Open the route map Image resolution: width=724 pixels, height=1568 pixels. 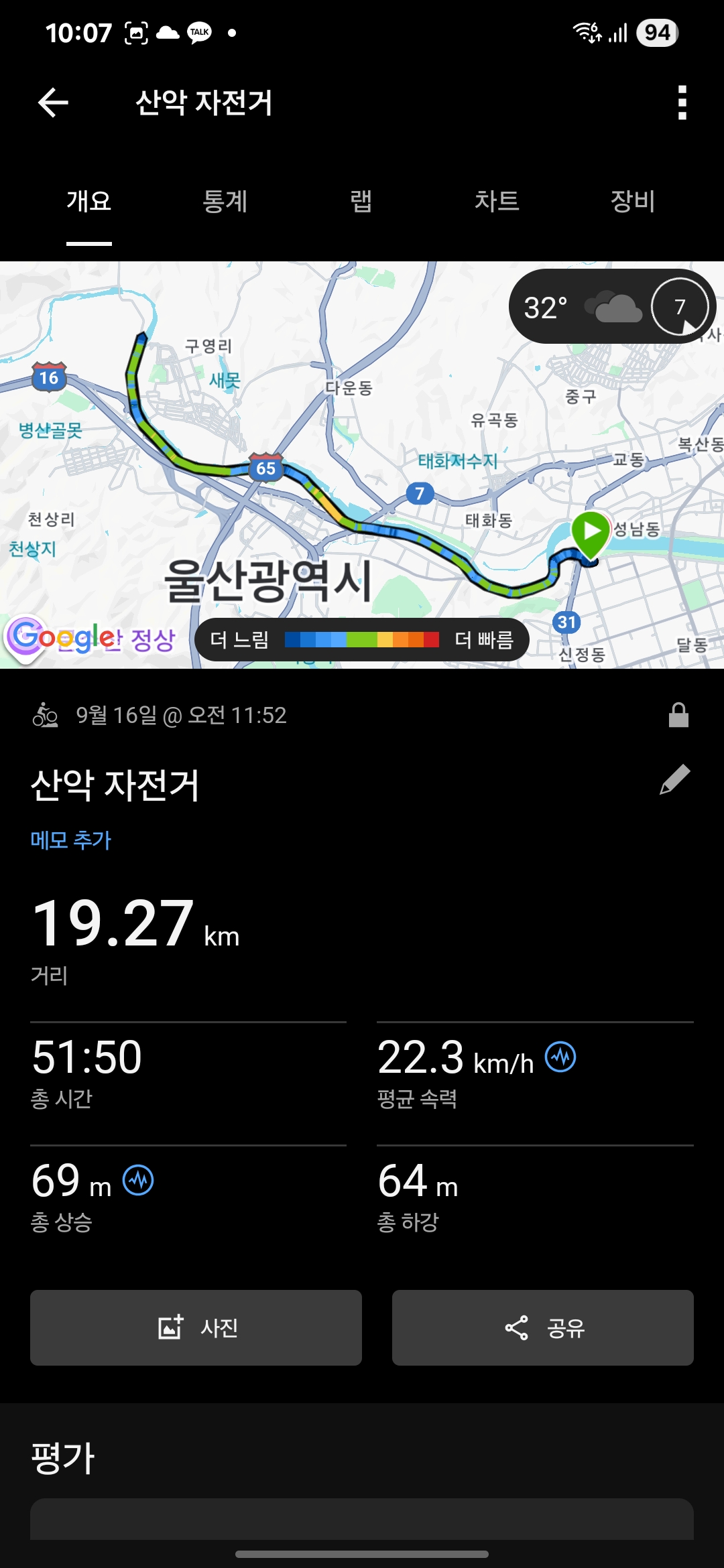pyautogui.click(x=362, y=464)
